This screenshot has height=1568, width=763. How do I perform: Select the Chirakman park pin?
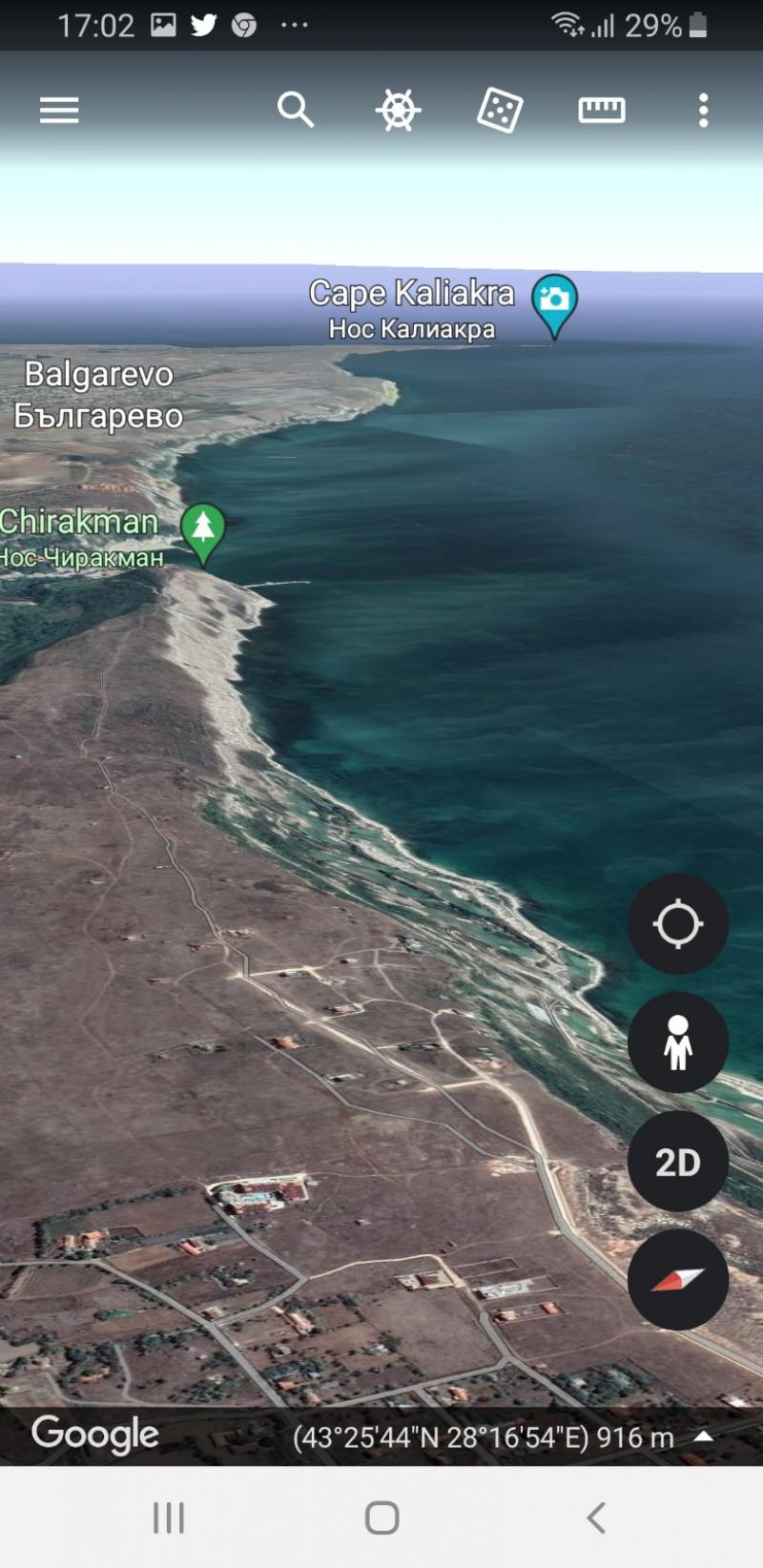click(203, 529)
